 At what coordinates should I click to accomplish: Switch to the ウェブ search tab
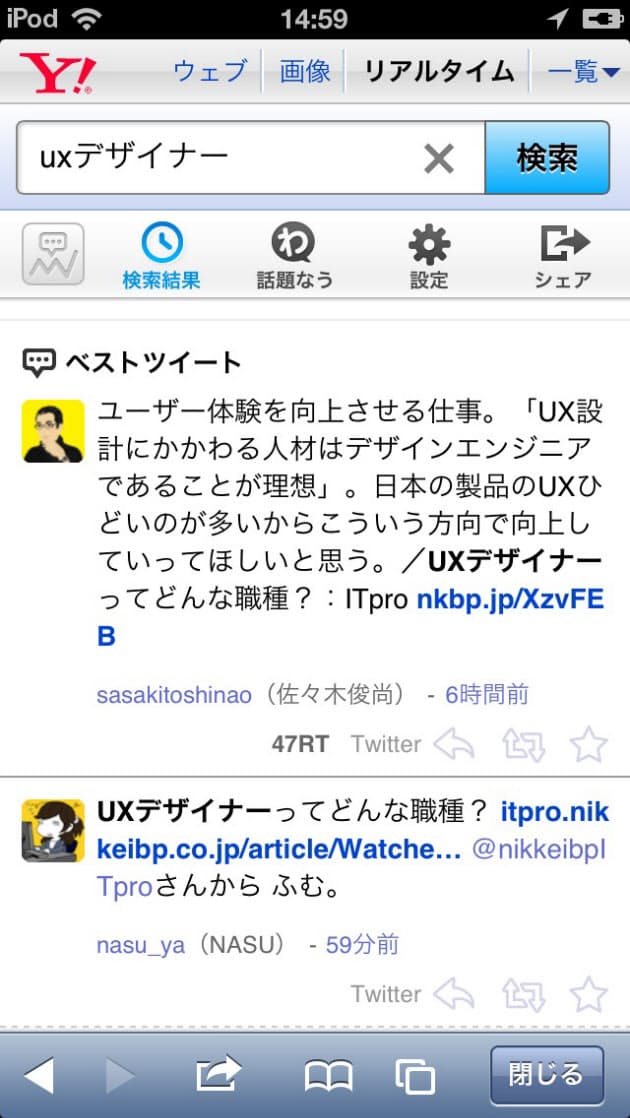point(209,72)
